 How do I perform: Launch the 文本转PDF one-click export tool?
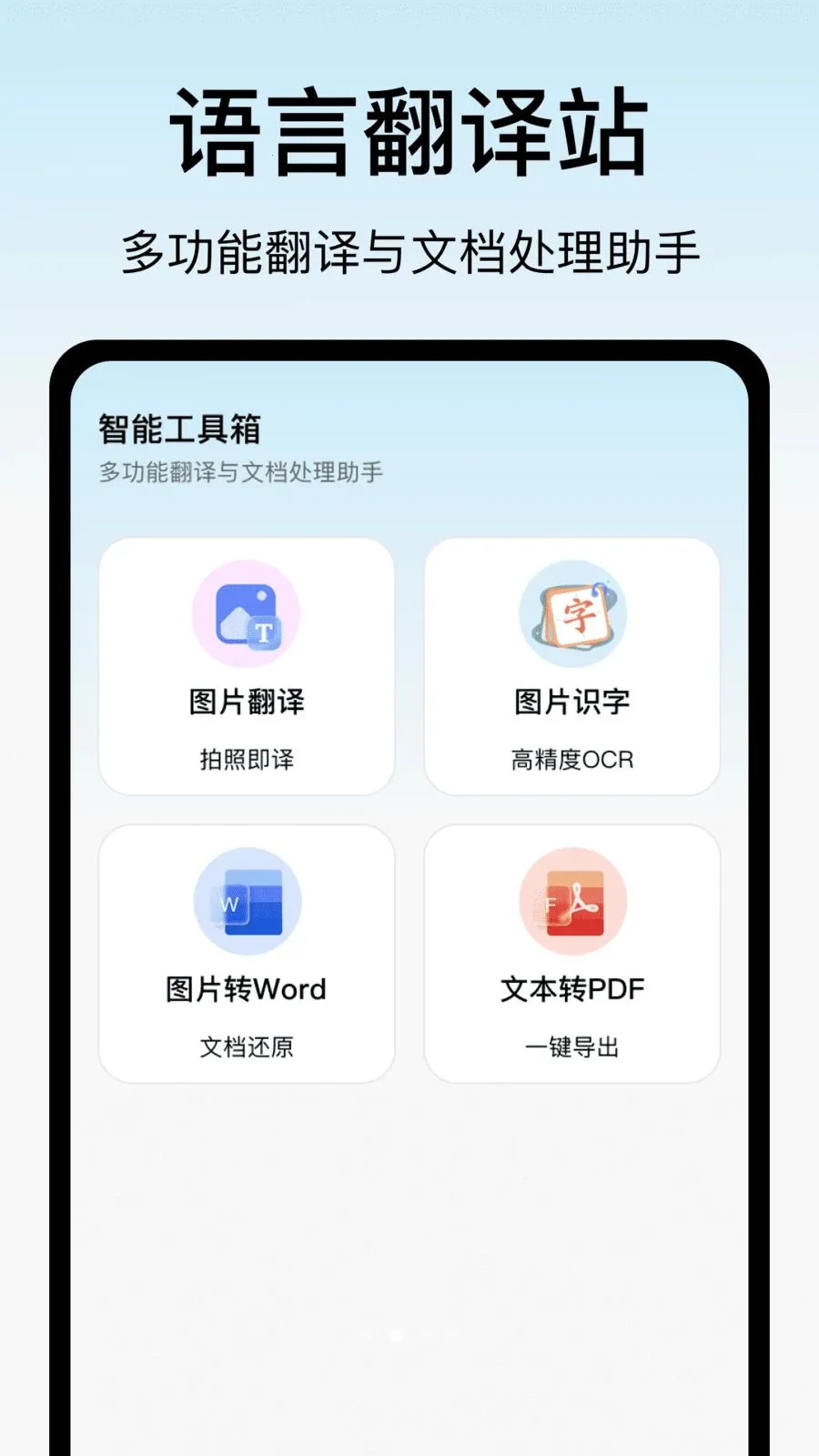coord(571,950)
